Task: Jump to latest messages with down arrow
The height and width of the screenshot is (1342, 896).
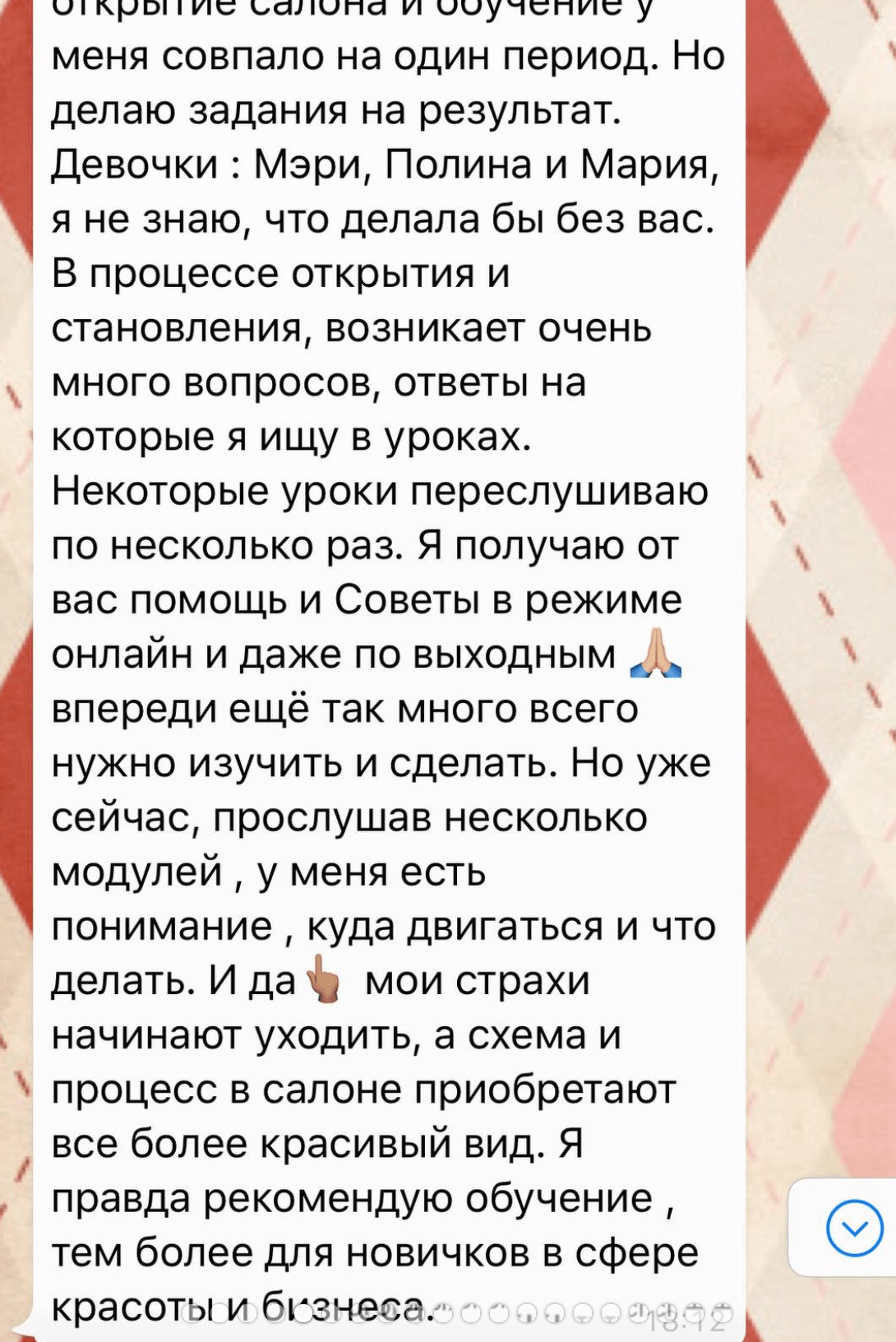Action: (x=853, y=1228)
